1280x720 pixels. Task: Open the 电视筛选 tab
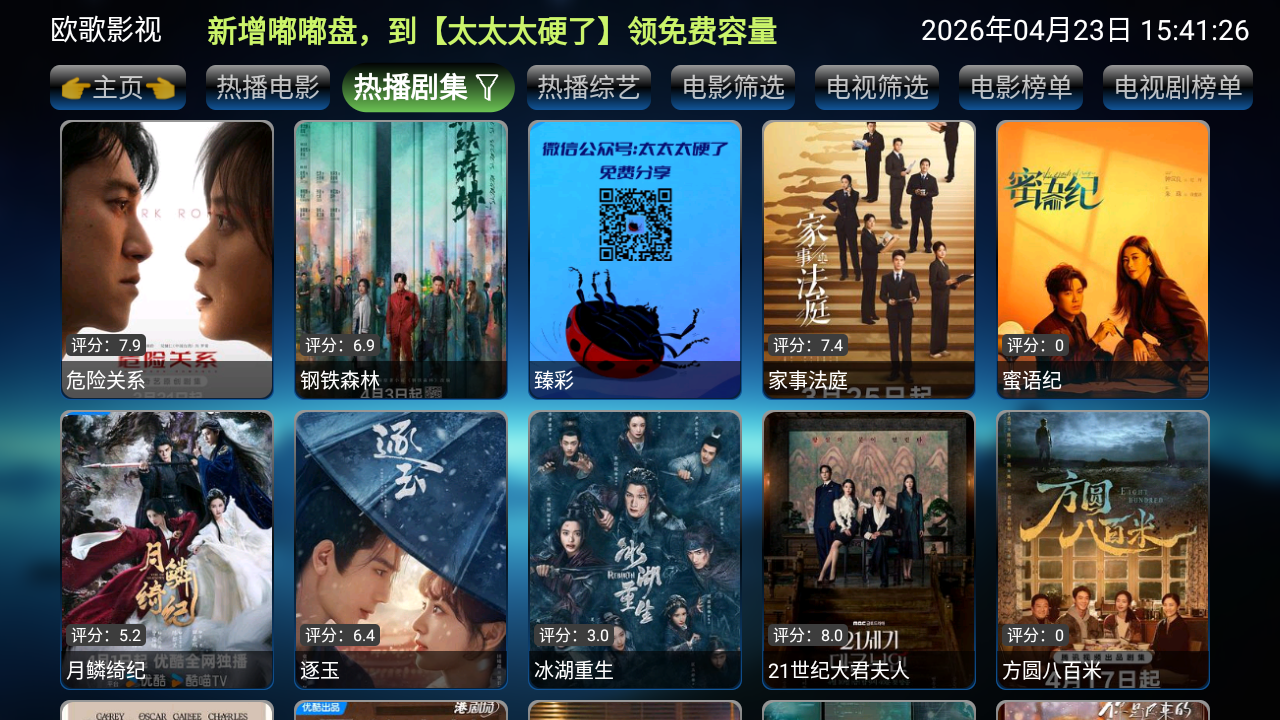pos(877,88)
